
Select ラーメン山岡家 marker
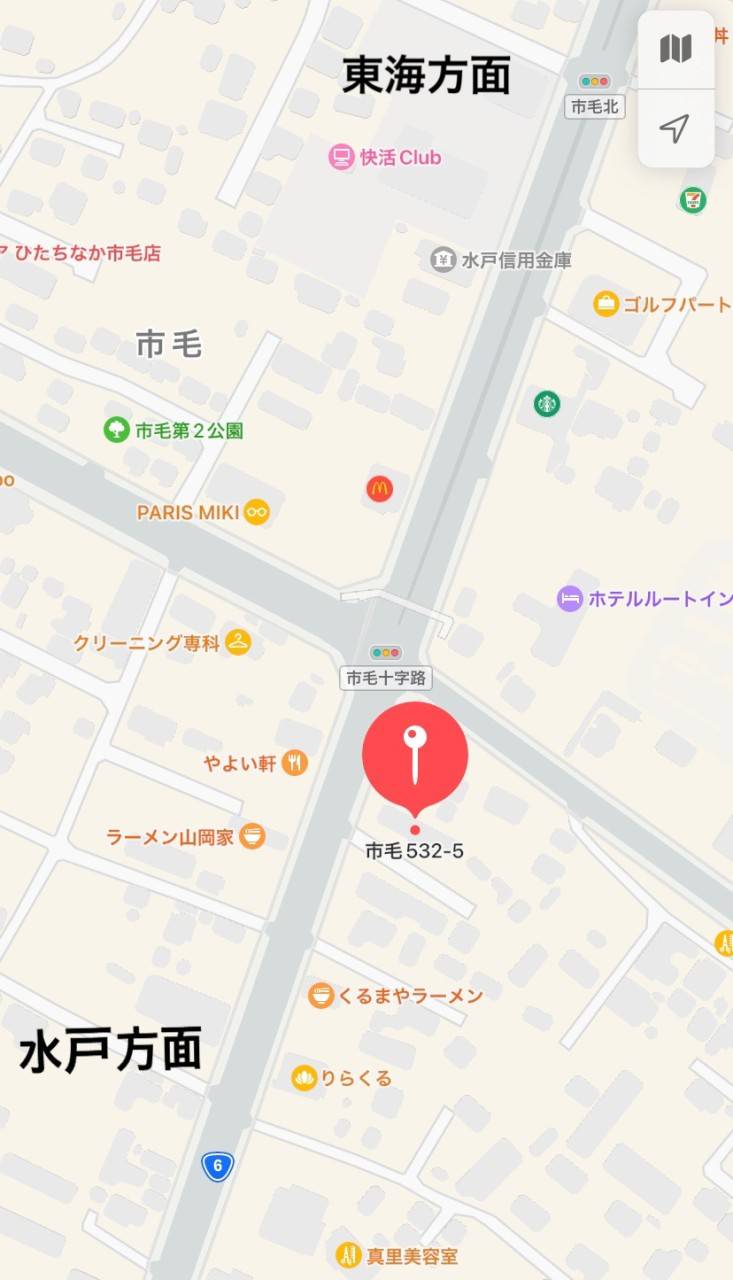(x=253, y=837)
